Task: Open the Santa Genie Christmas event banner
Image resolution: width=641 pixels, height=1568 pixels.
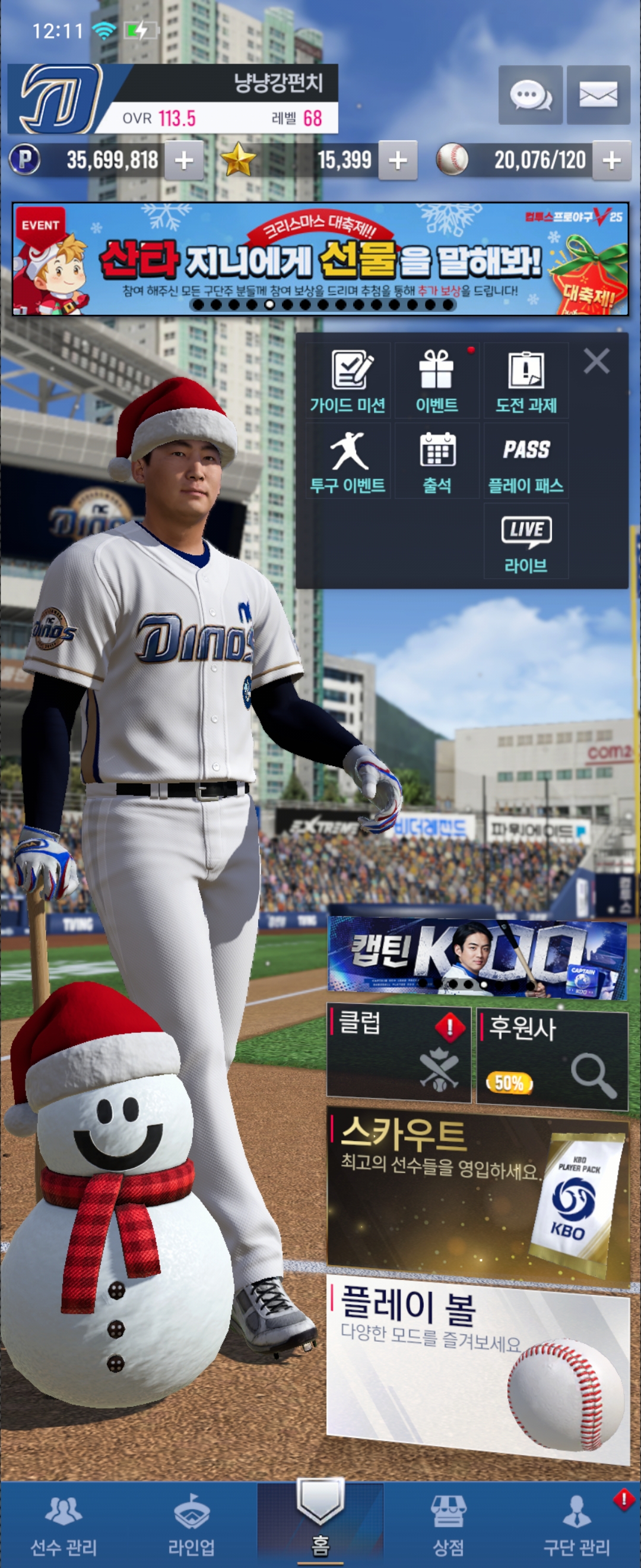Action: coord(320,260)
